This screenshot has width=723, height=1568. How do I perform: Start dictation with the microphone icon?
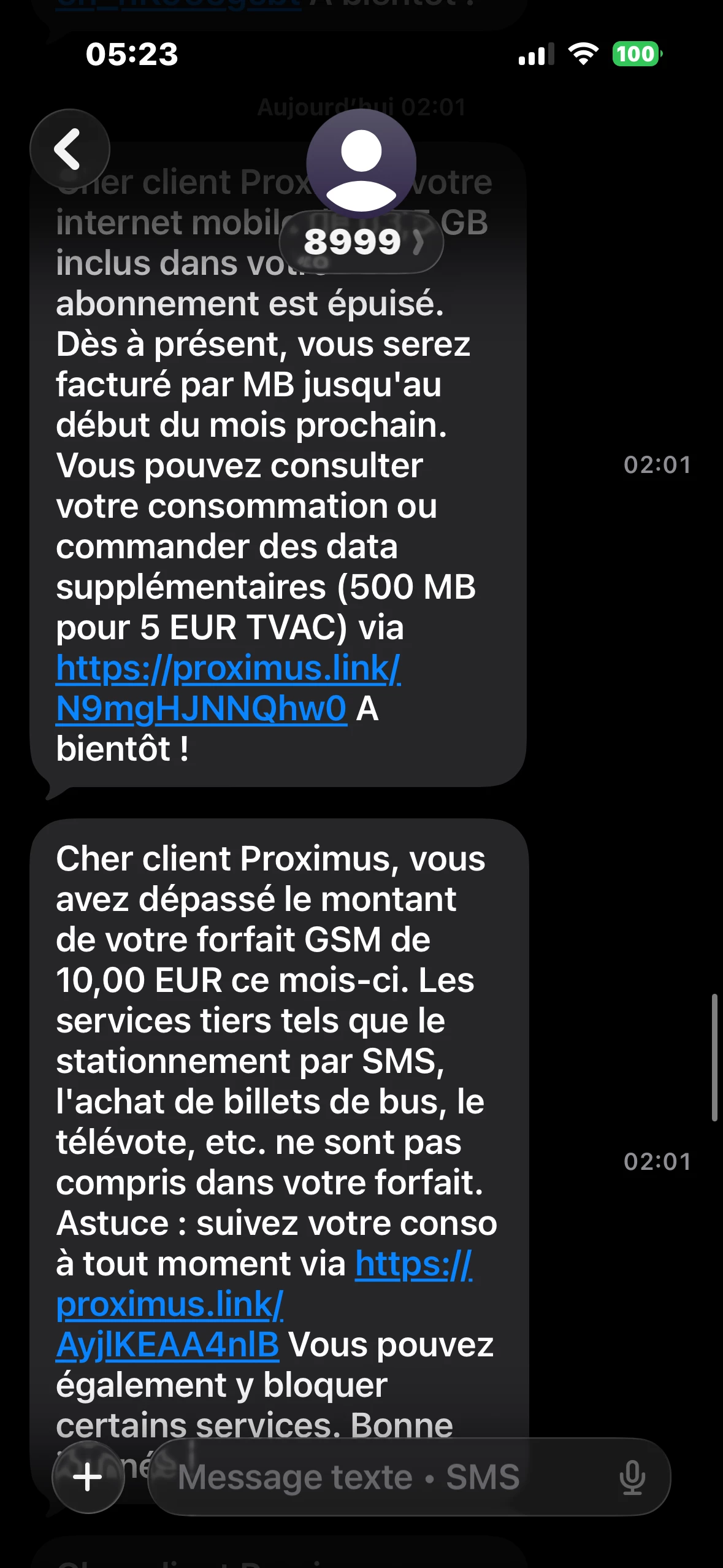(x=632, y=1477)
